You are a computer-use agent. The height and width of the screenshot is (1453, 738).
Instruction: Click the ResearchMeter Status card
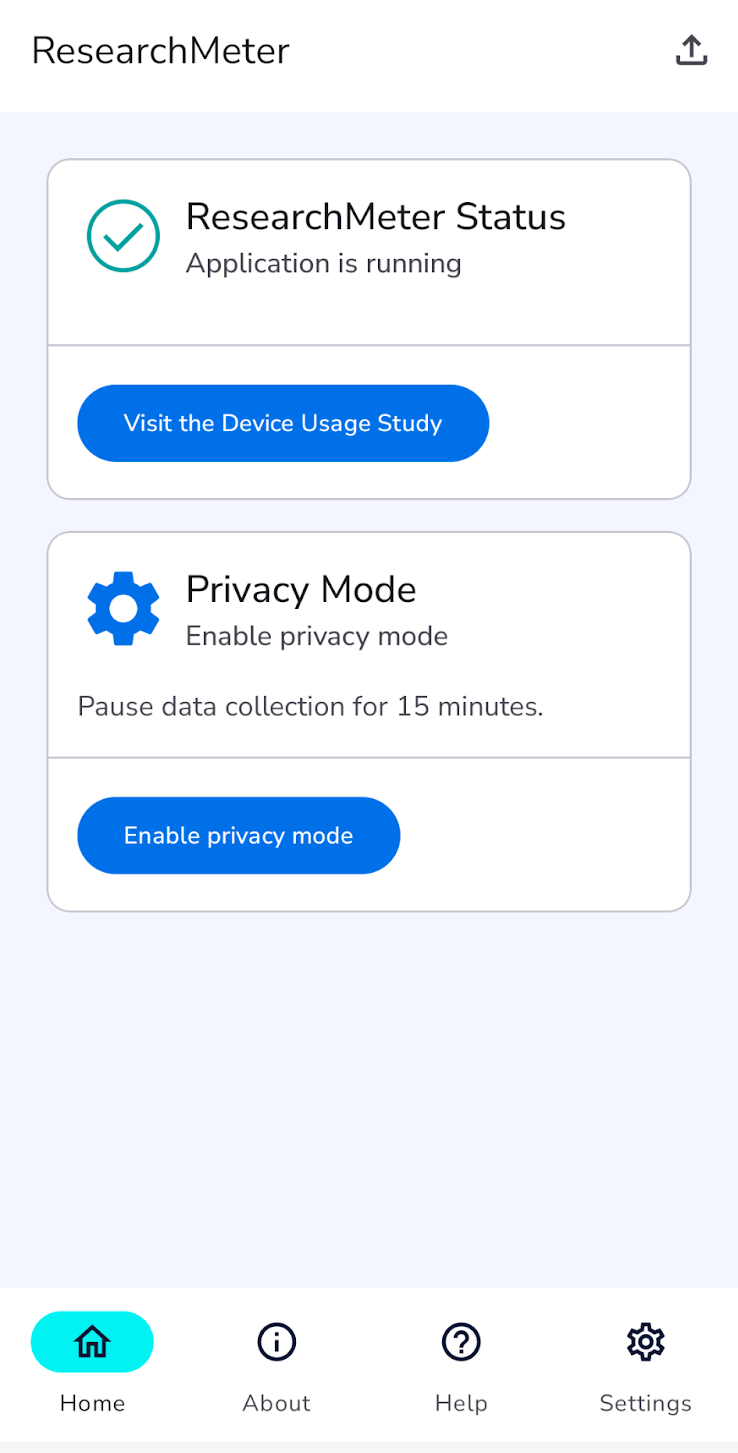coord(369,252)
